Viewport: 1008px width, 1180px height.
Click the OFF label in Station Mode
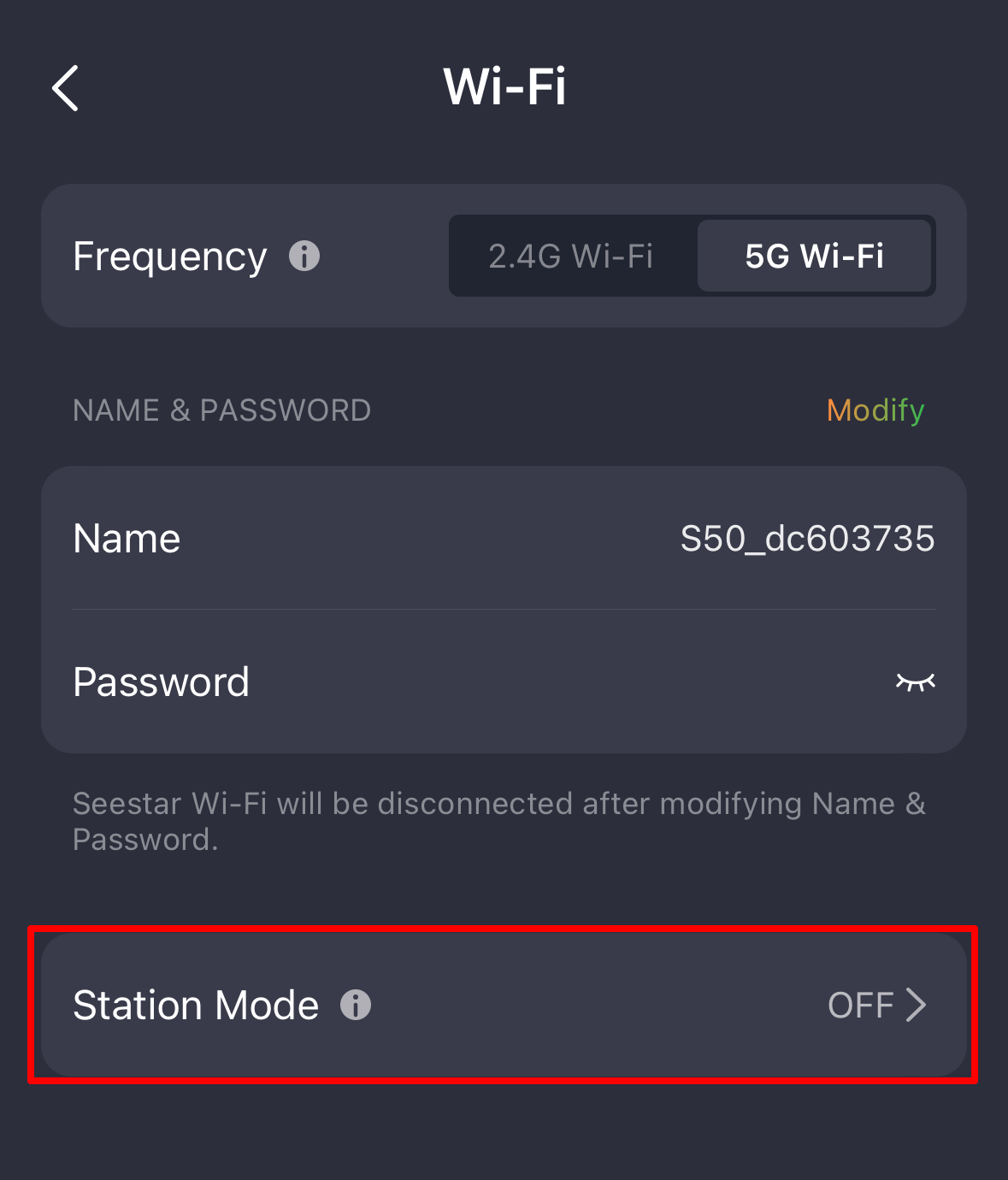pos(859,1005)
